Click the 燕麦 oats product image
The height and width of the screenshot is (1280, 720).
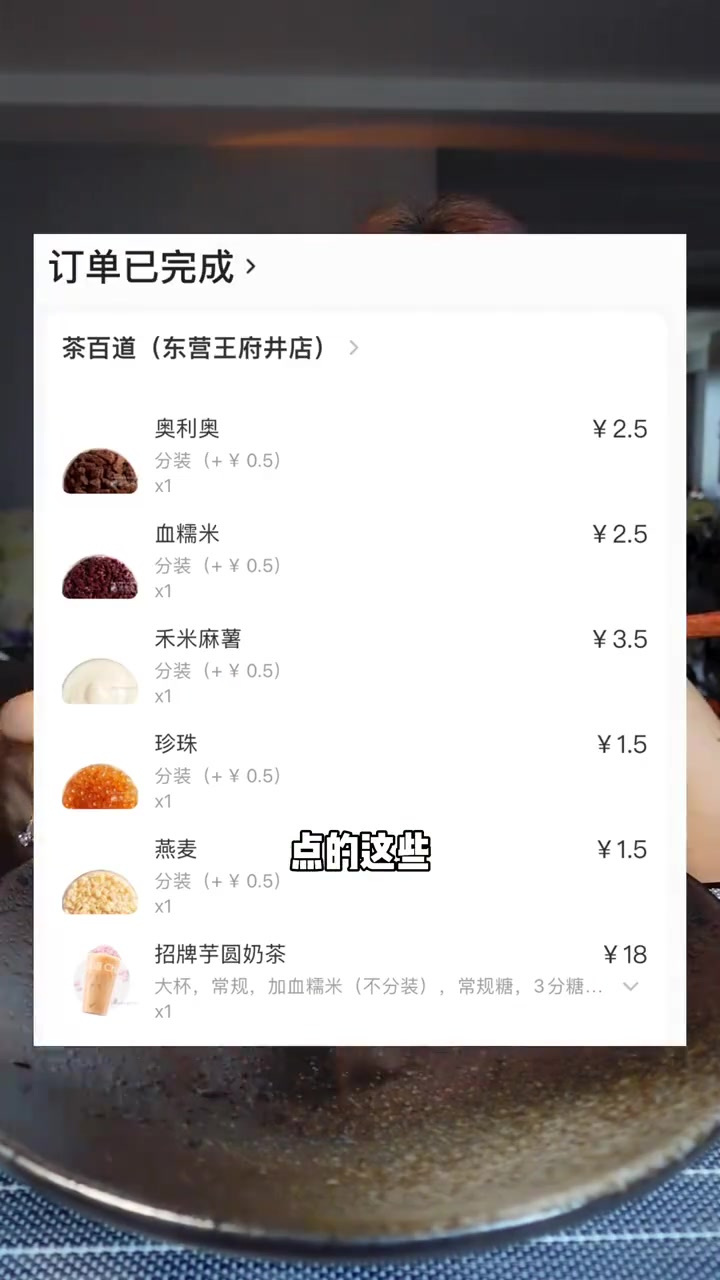coord(99,888)
